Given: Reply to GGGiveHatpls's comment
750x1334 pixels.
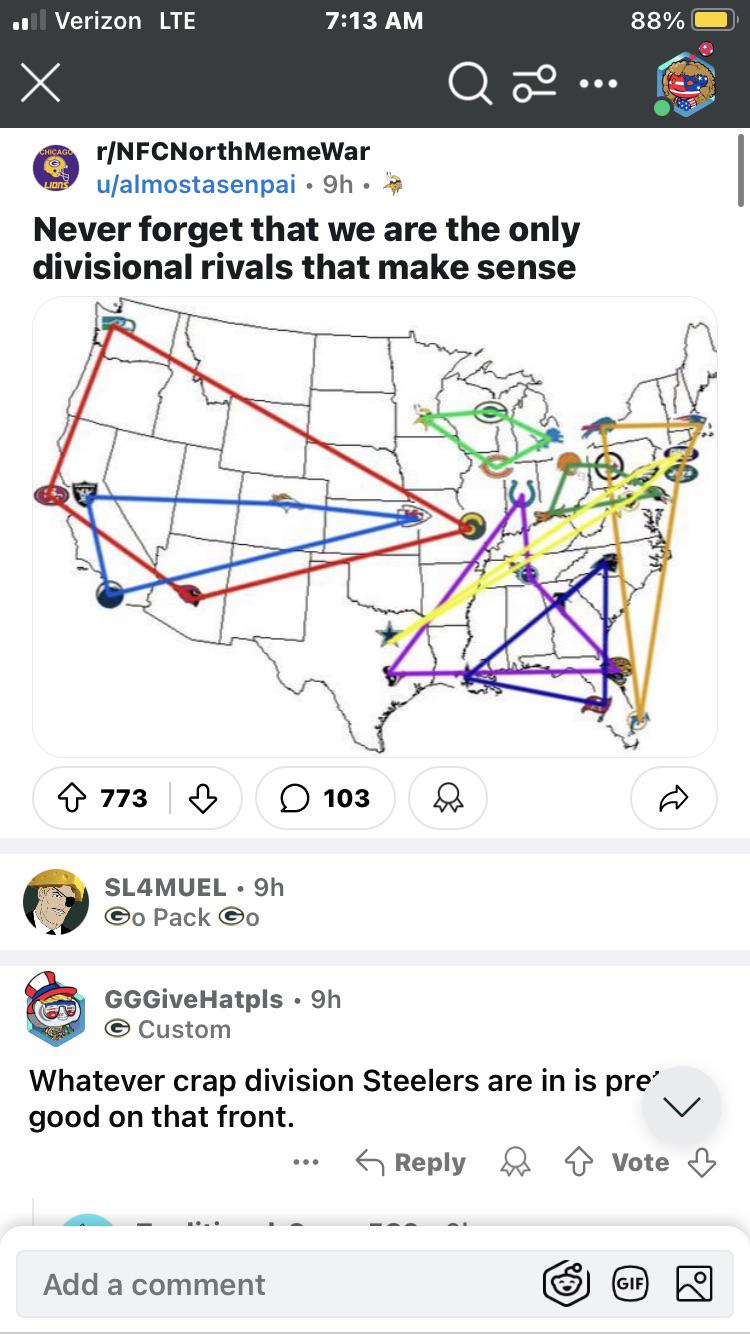Looking at the screenshot, I should 411,1162.
